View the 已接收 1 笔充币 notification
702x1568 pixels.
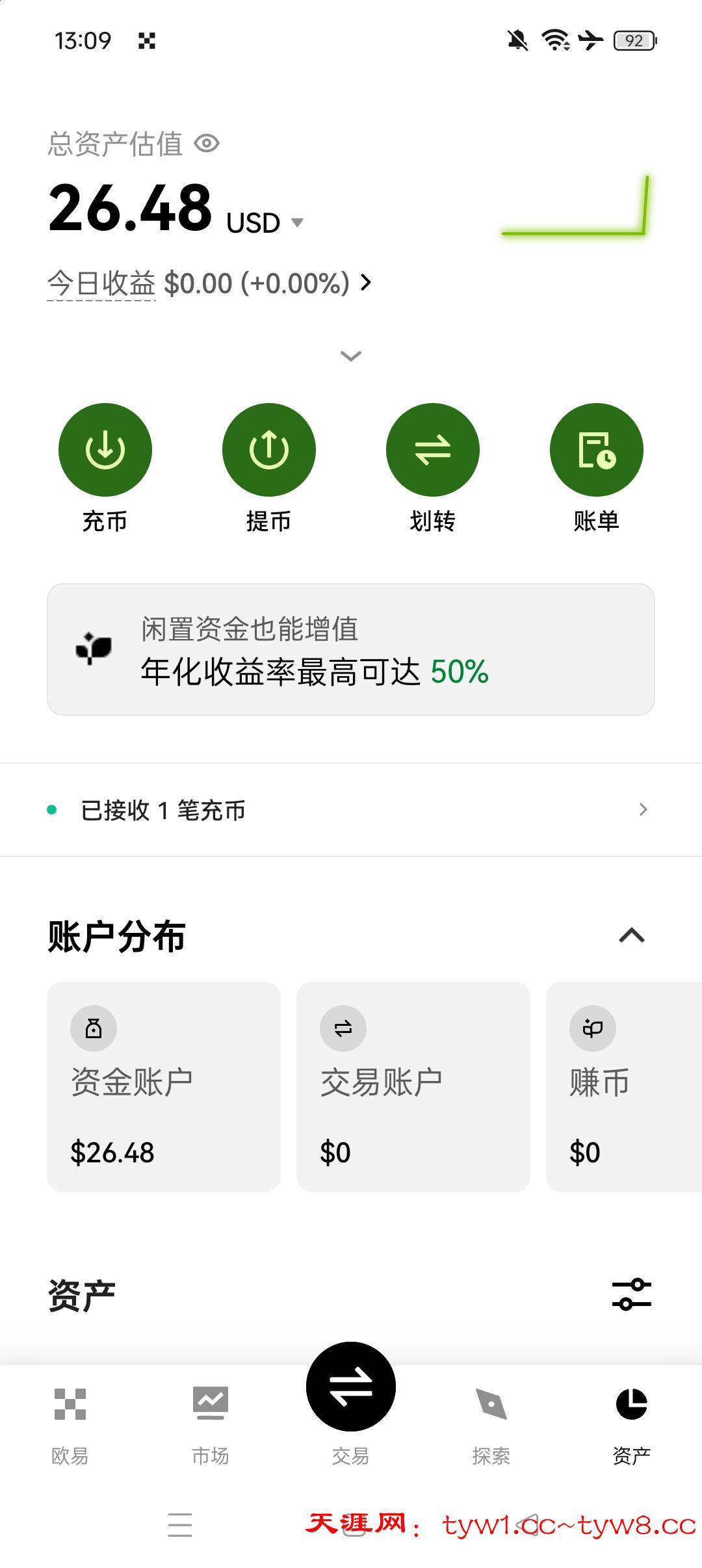[351, 809]
